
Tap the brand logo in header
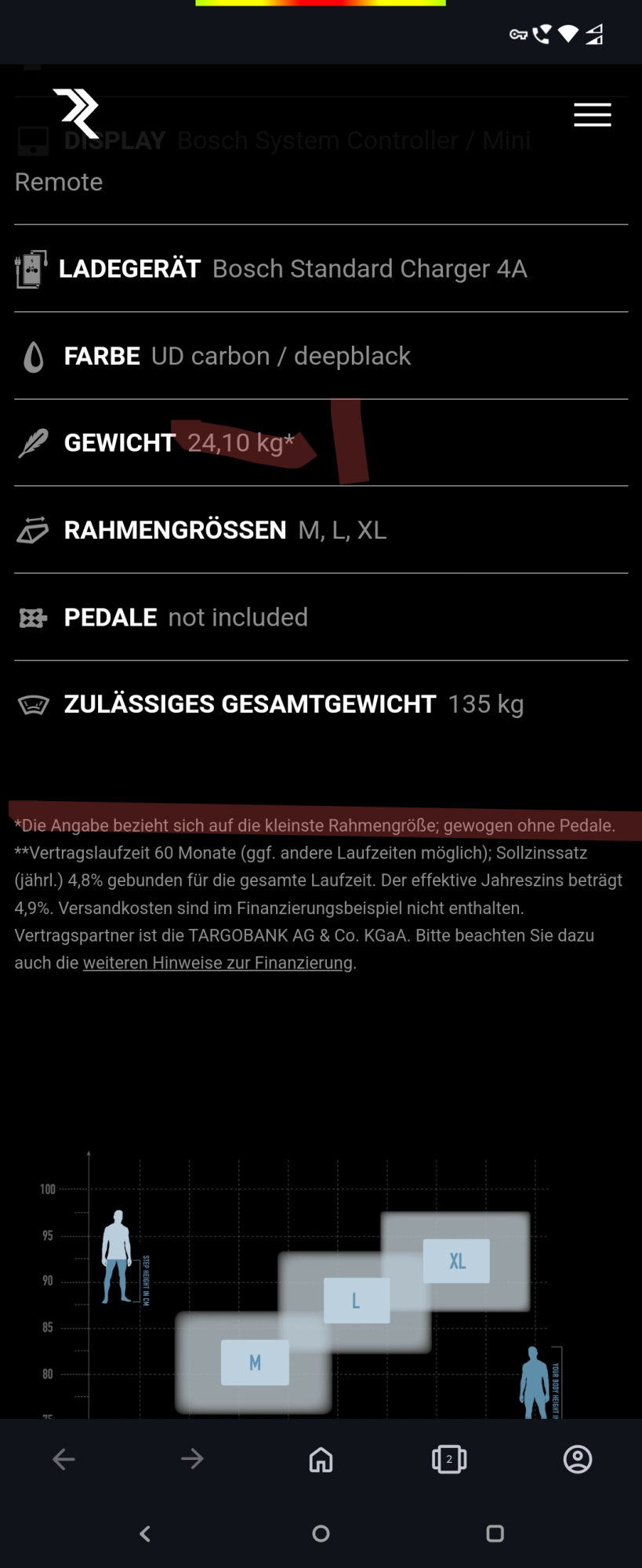point(76,113)
